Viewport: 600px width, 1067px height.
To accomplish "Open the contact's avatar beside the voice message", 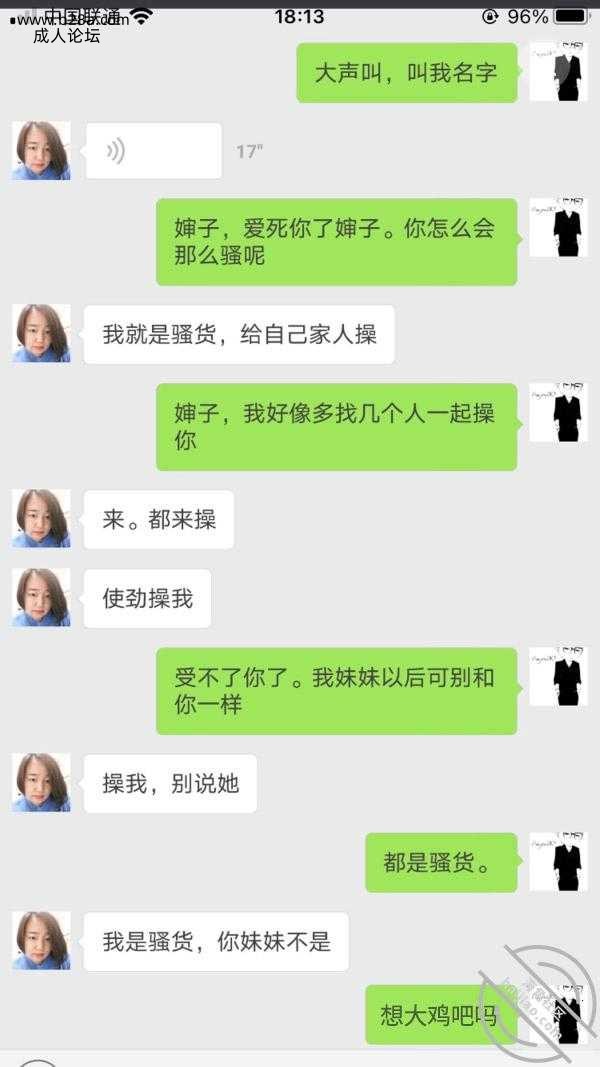I will (x=41, y=151).
